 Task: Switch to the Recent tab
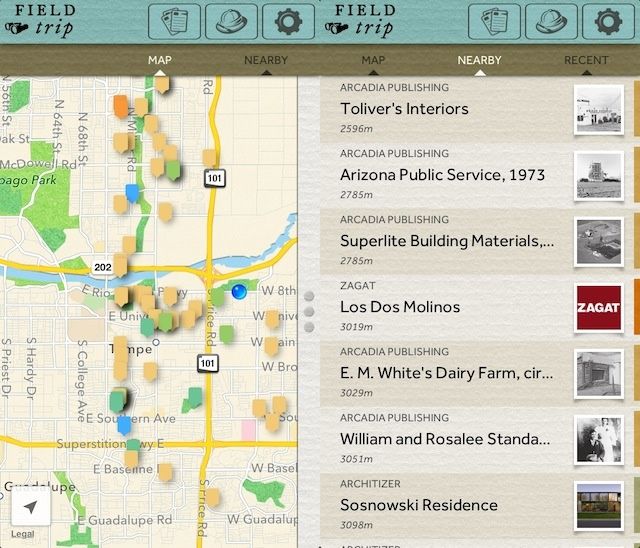(586, 60)
